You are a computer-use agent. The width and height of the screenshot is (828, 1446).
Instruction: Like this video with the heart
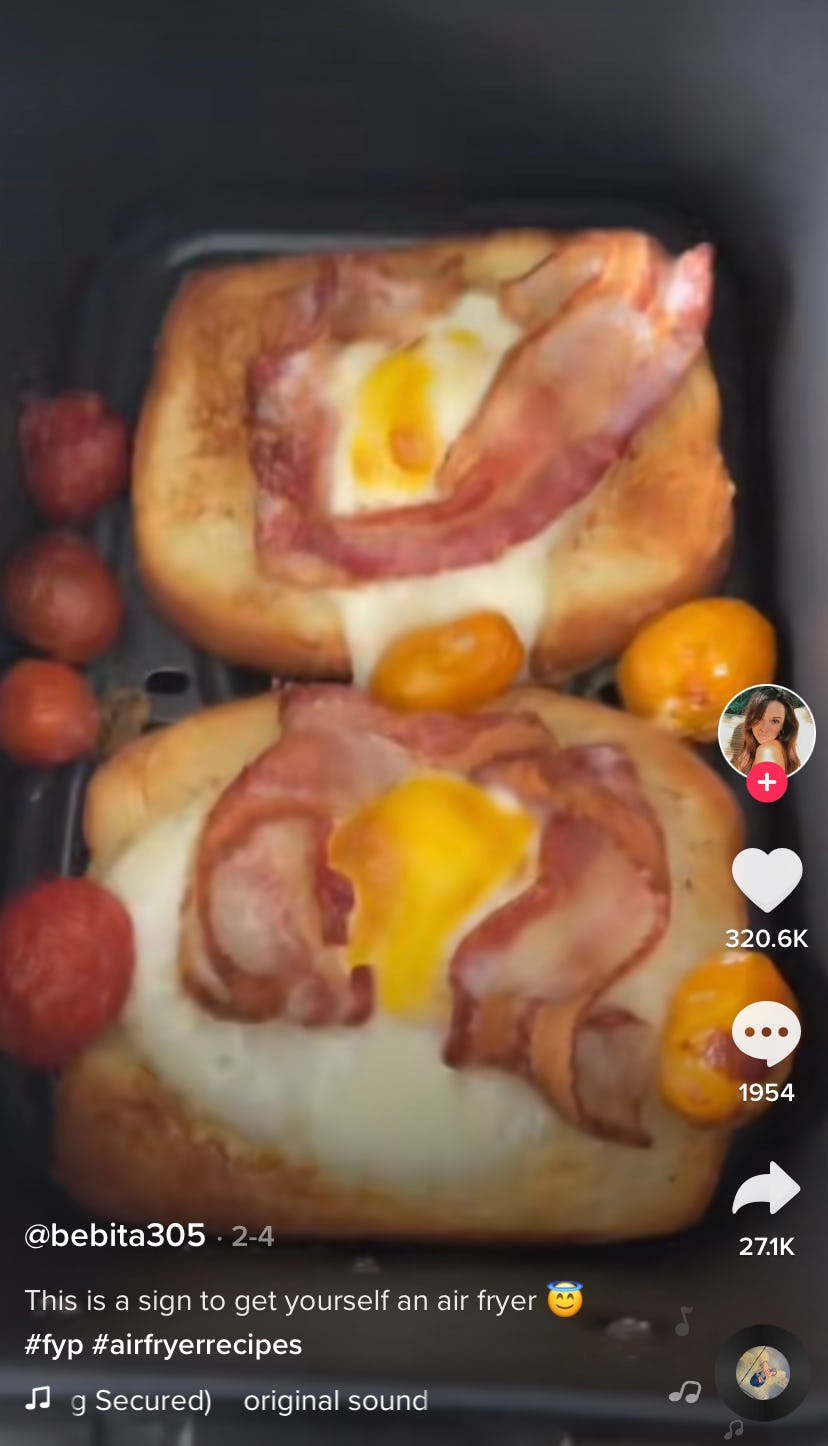coord(767,880)
